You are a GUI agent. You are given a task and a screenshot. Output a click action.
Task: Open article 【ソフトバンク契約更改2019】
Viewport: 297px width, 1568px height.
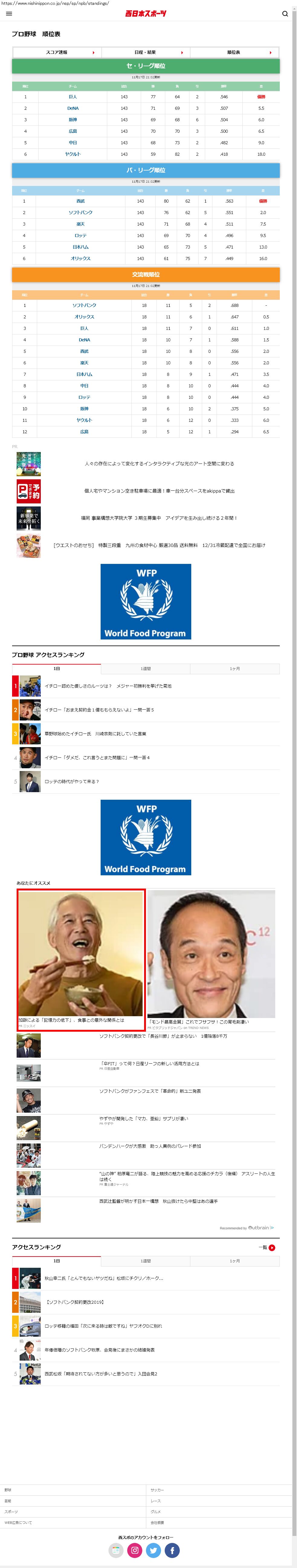(75, 1302)
